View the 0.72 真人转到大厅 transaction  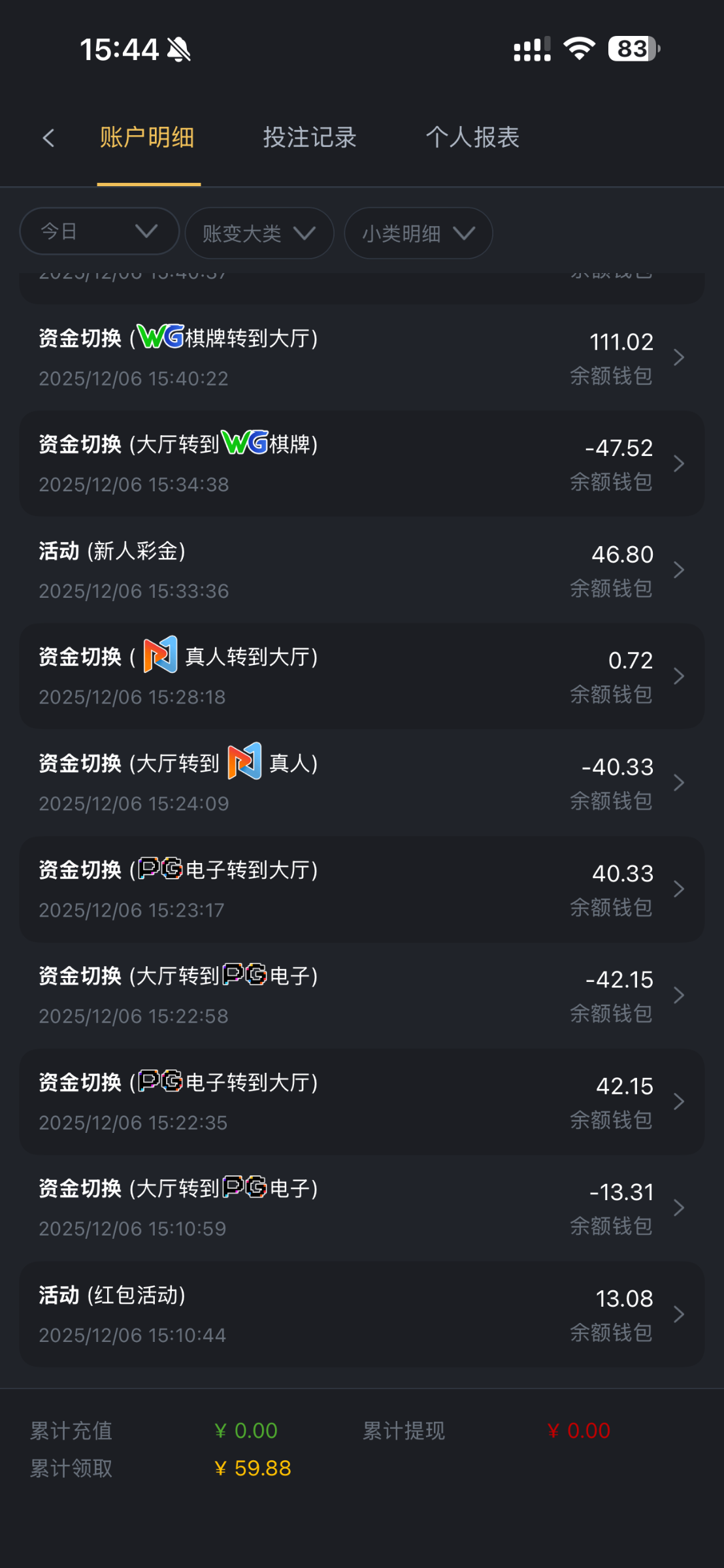click(361, 676)
